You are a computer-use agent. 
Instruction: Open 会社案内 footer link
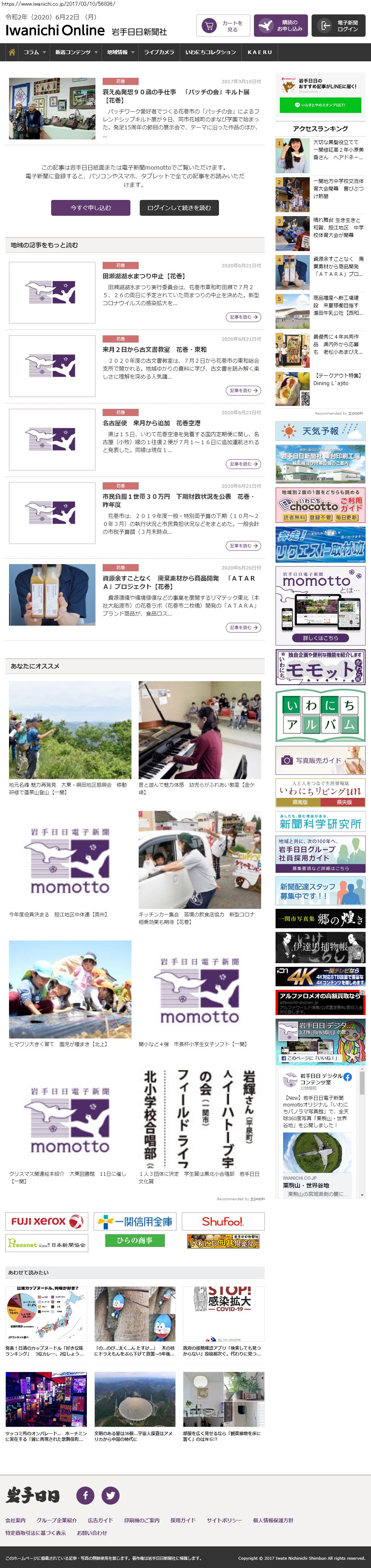click(16, 1520)
